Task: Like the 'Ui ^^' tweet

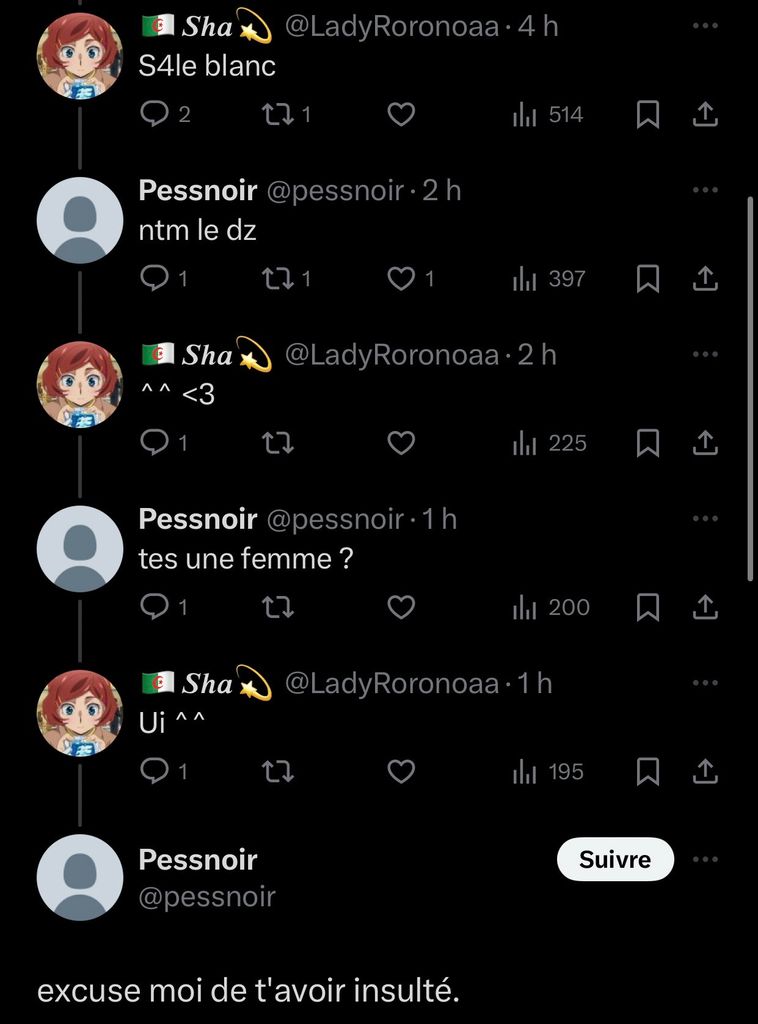Action: click(401, 771)
